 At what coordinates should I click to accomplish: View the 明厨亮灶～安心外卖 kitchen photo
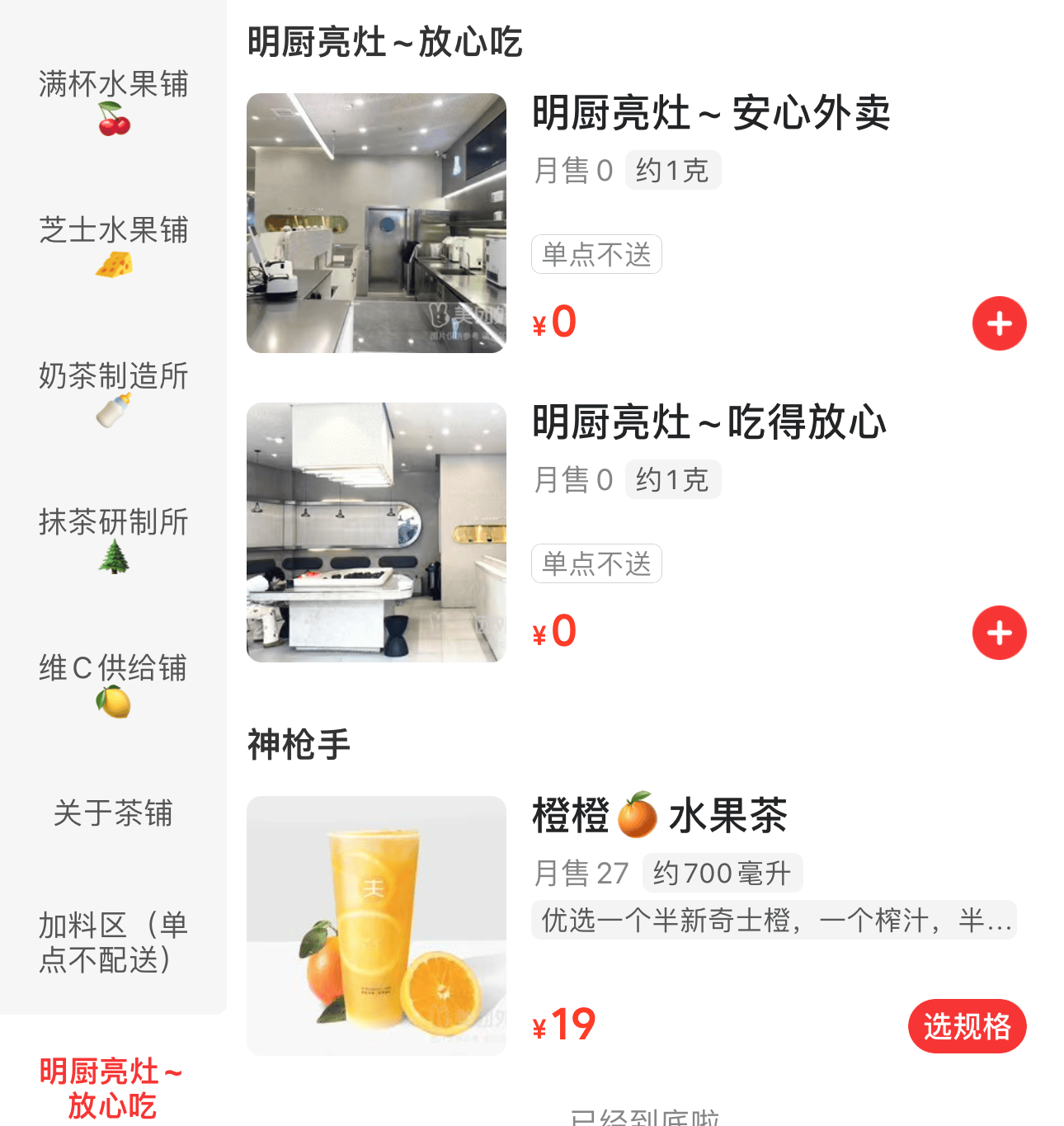point(376,223)
